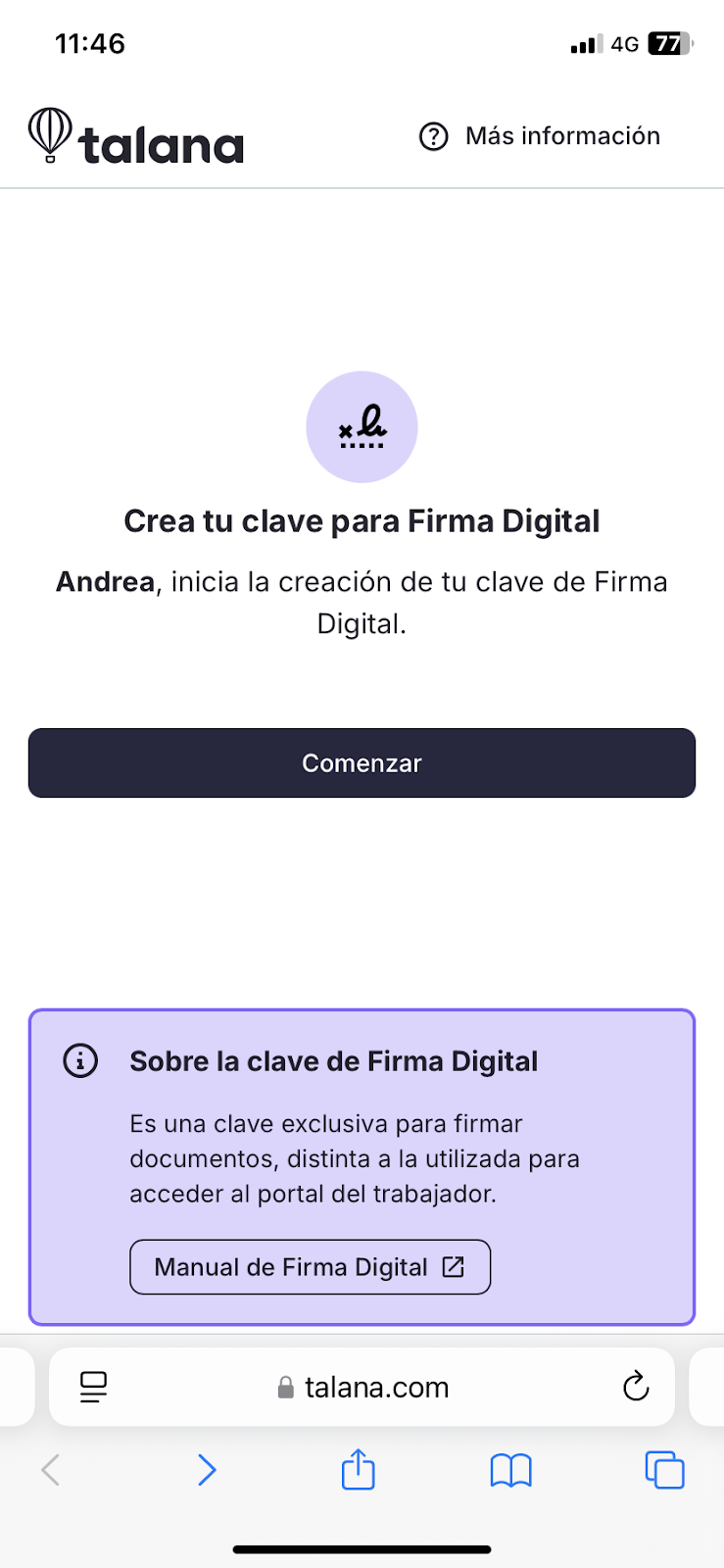Go forward in browser history

[206, 1470]
